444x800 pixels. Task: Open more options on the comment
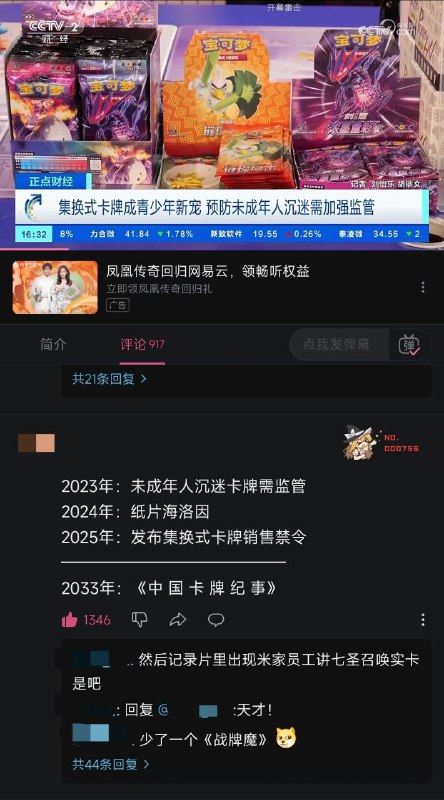click(x=423, y=620)
